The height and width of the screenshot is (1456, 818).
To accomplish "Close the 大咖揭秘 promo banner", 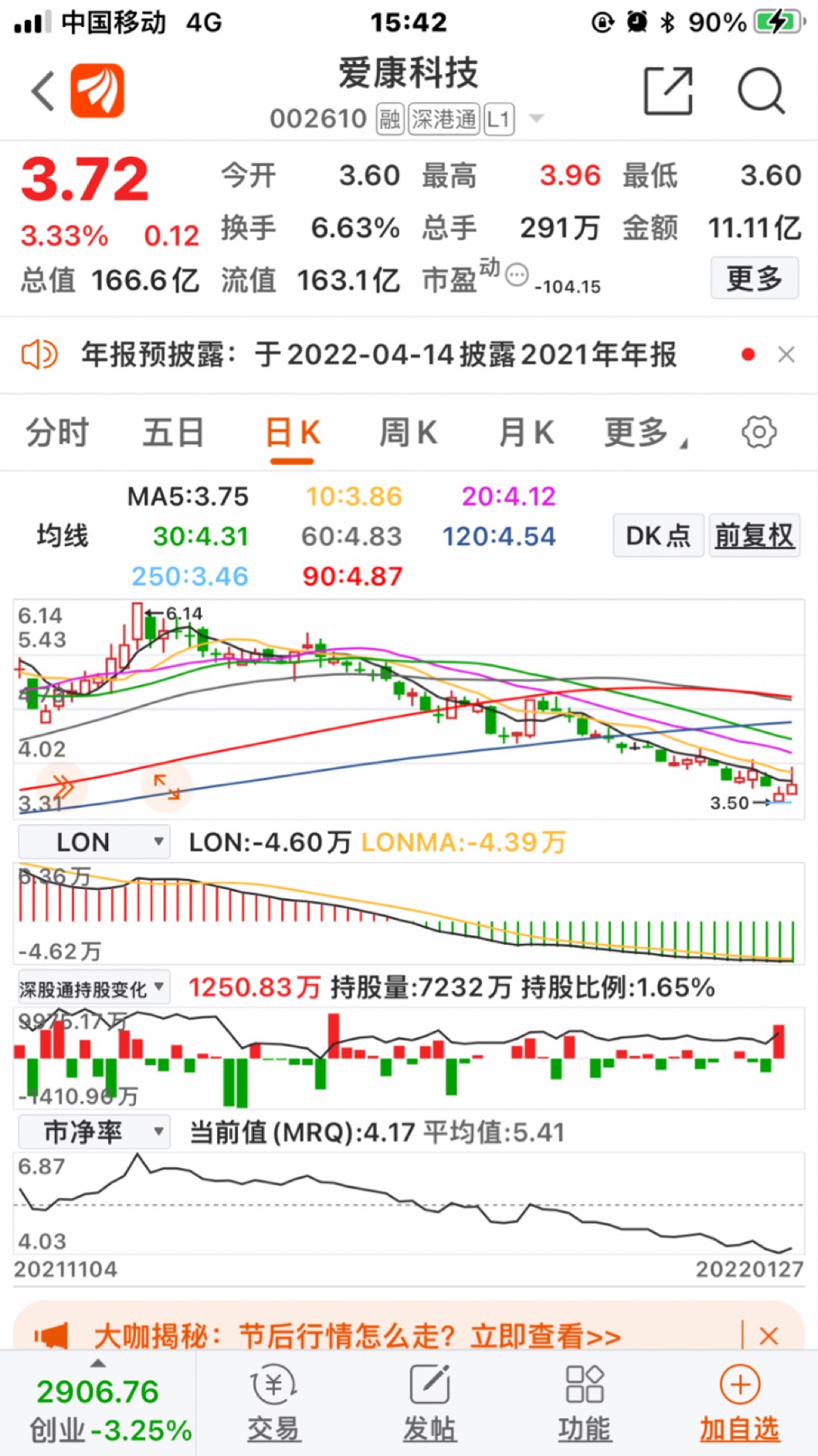I will [x=769, y=1336].
